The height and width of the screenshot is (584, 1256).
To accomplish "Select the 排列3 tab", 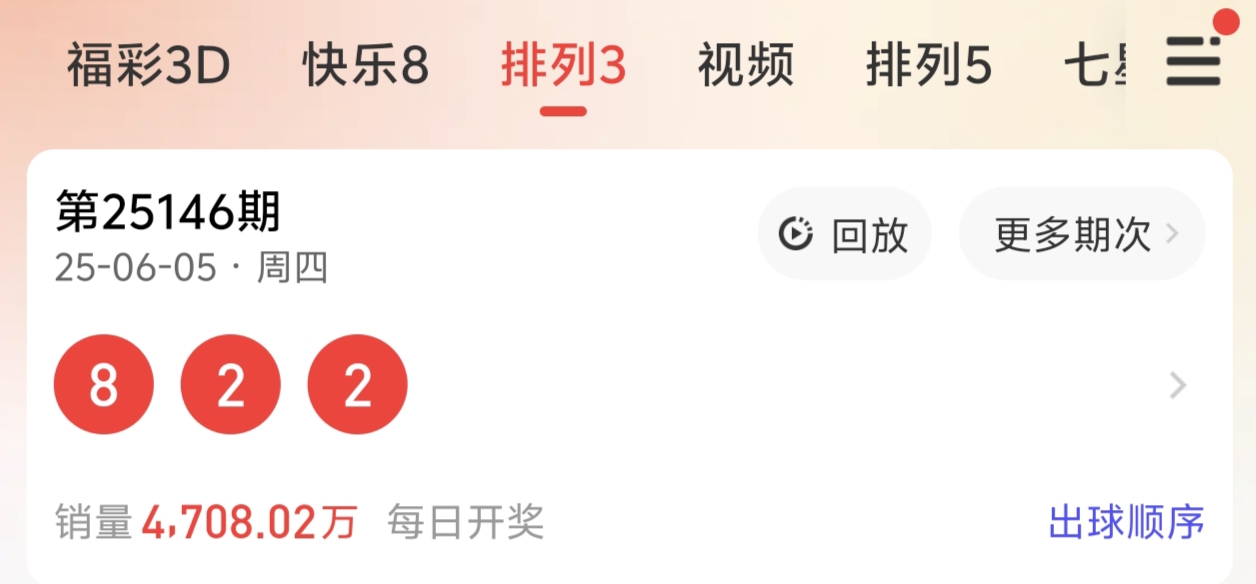I will 563,66.
